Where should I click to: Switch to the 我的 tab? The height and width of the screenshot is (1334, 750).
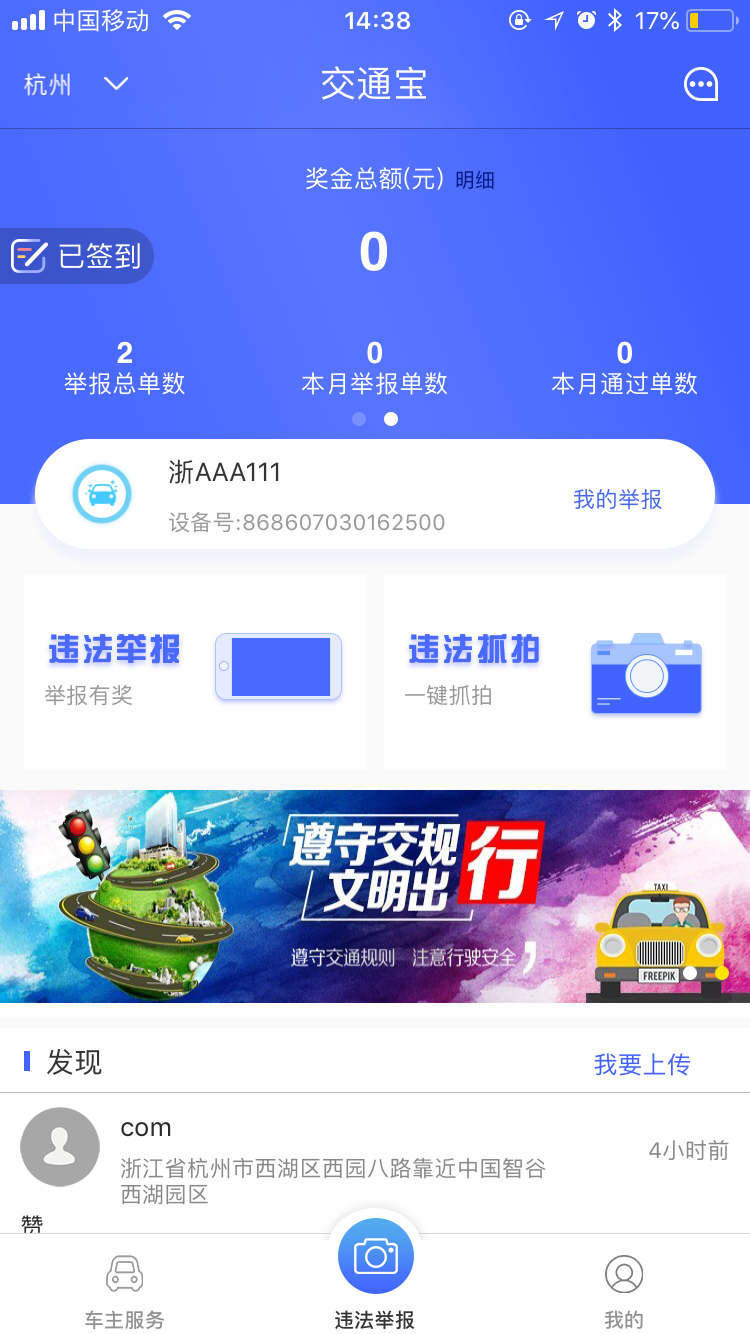click(624, 1292)
